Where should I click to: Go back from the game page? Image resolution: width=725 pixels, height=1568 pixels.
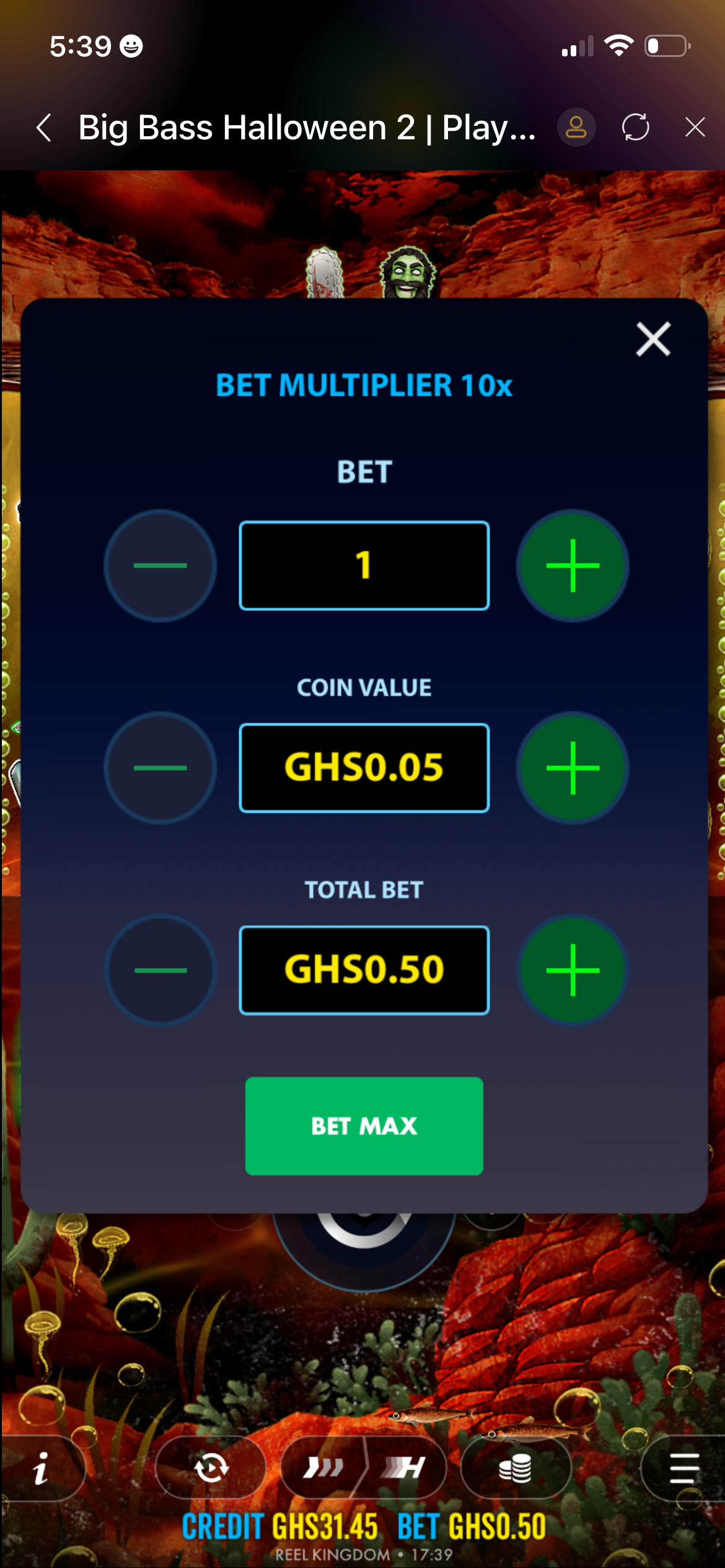(43, 128)
